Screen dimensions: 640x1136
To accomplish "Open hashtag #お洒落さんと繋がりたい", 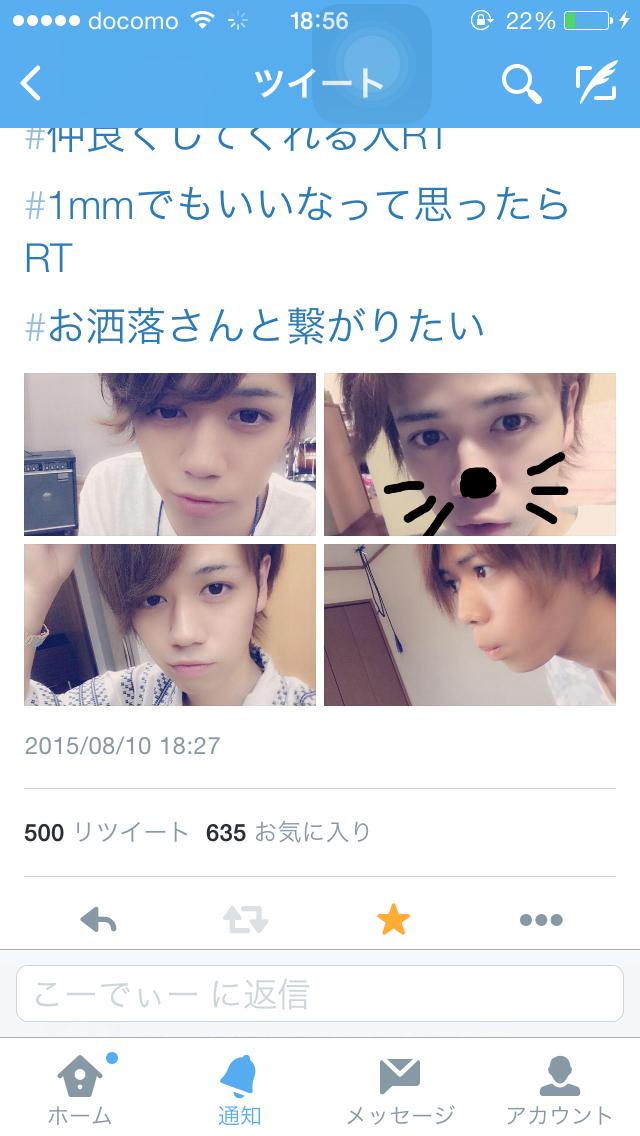I will coord(254,325).
